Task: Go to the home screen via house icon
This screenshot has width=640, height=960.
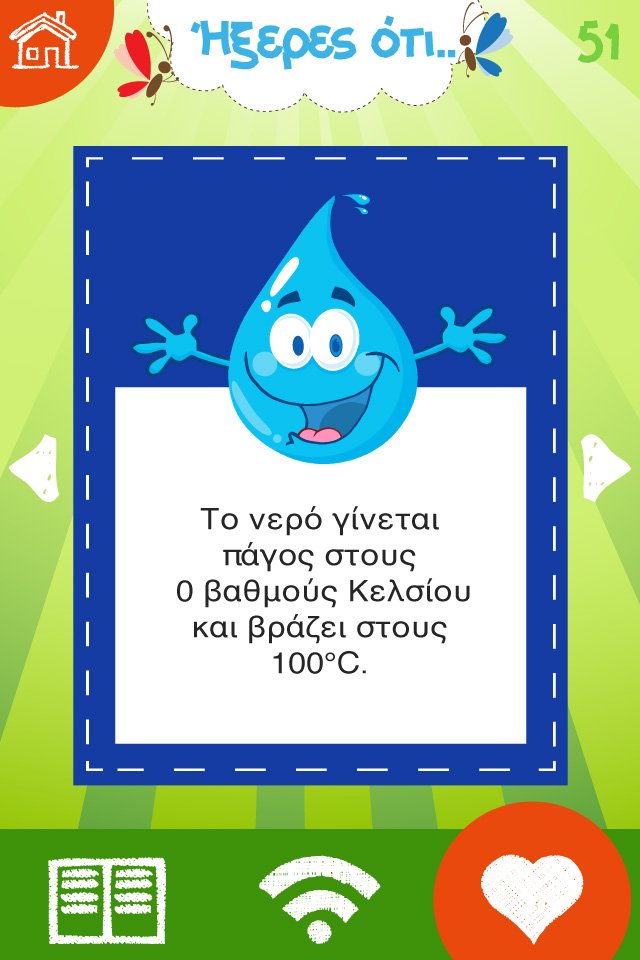Action: click(43, 40)
